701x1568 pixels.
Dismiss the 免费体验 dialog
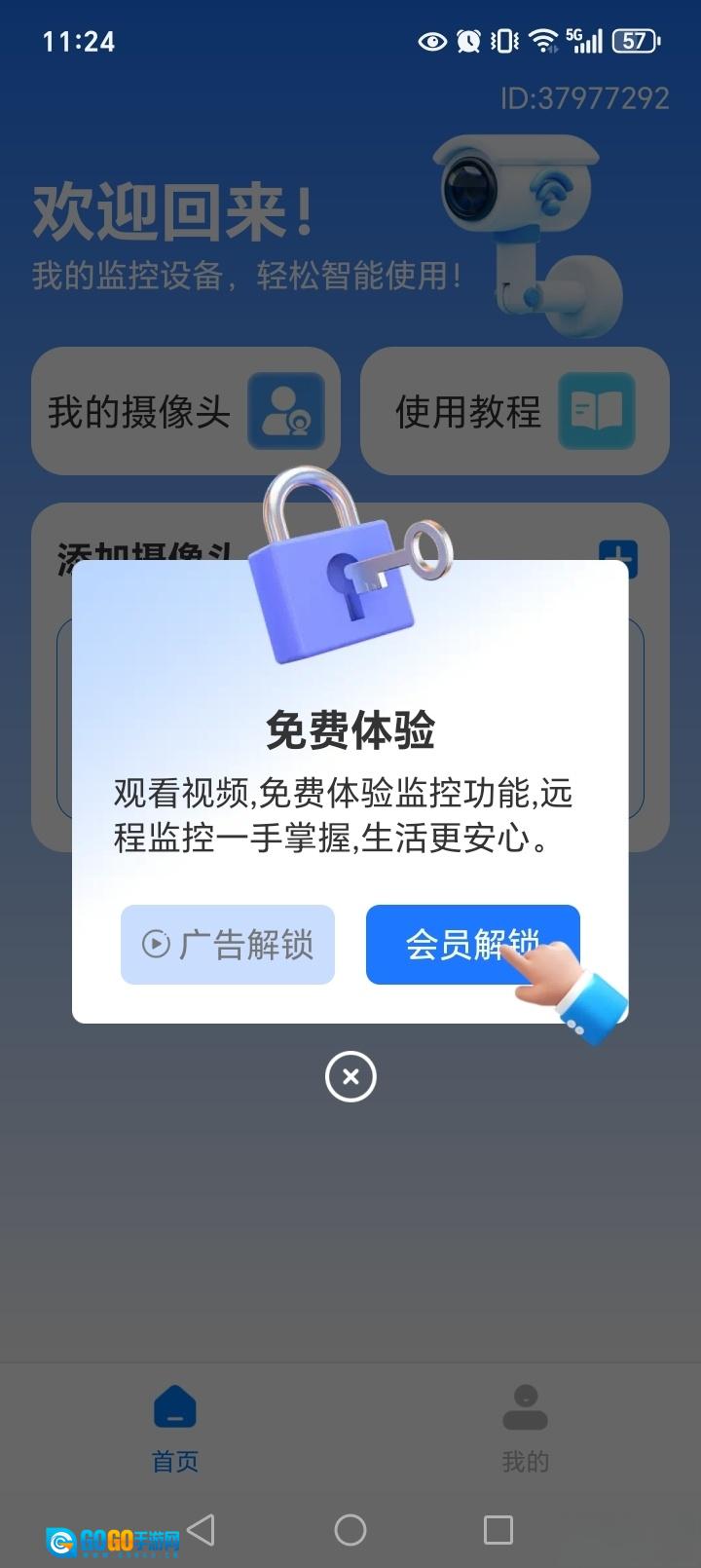click(x=350, y=1076)
